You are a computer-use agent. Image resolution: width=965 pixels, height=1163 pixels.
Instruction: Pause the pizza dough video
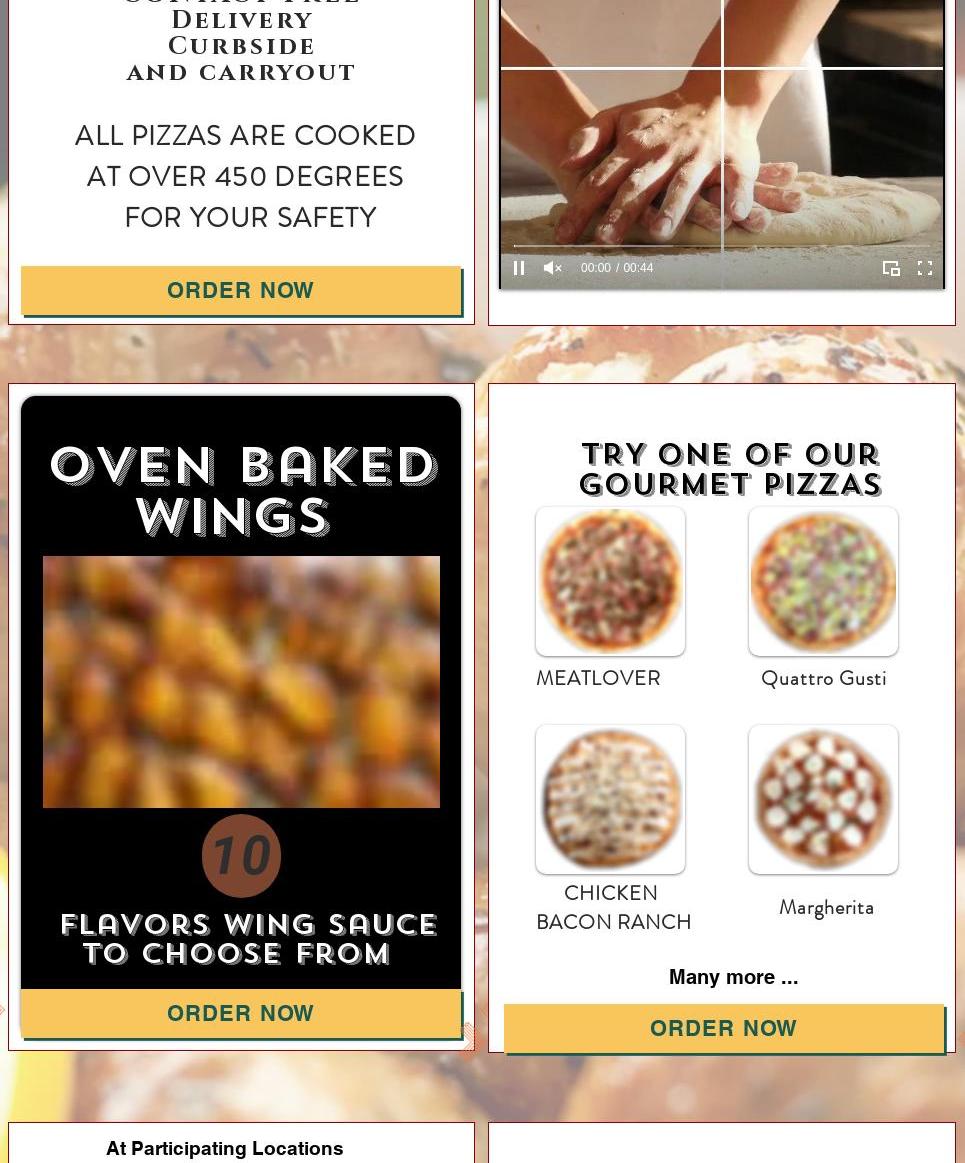coord(519,268)
